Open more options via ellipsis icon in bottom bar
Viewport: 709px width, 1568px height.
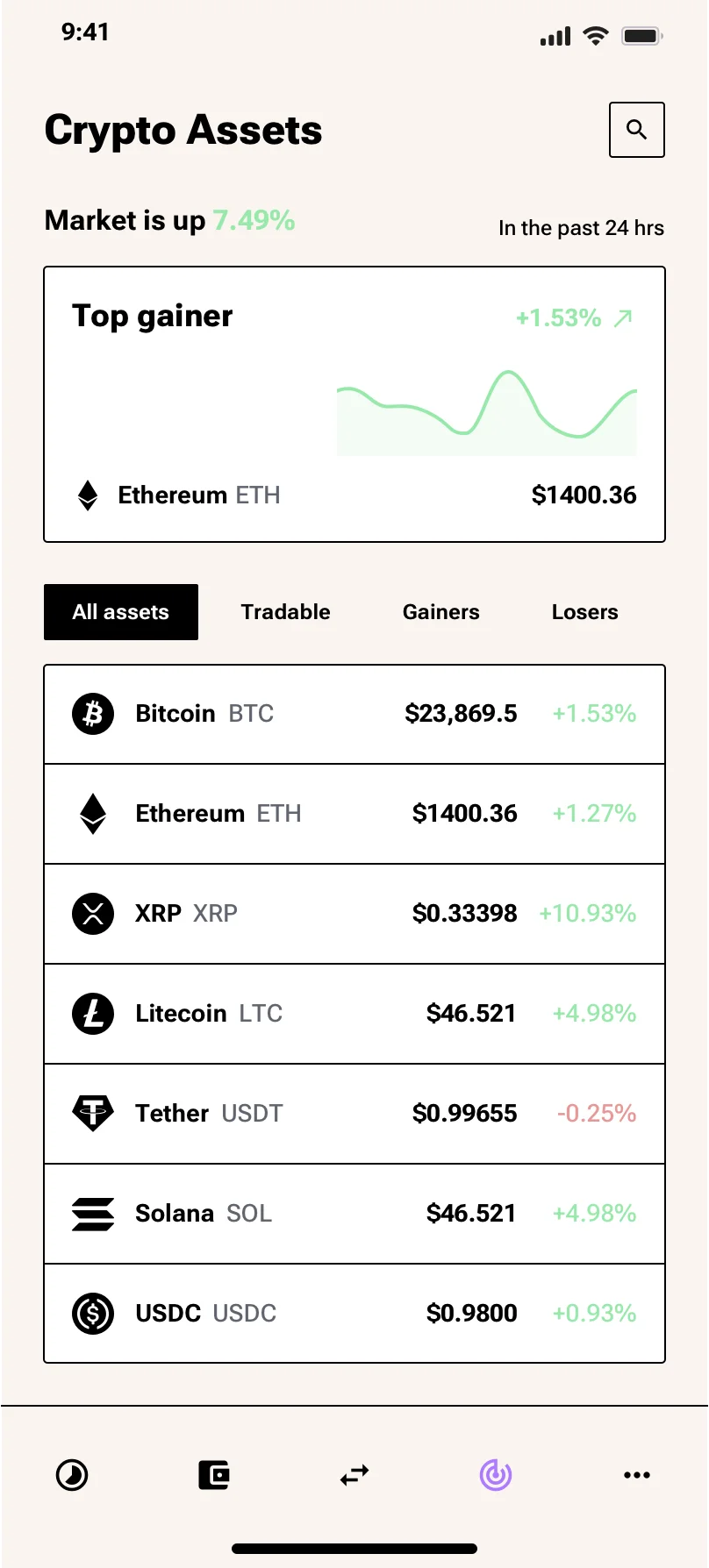tap(636, 1475)
